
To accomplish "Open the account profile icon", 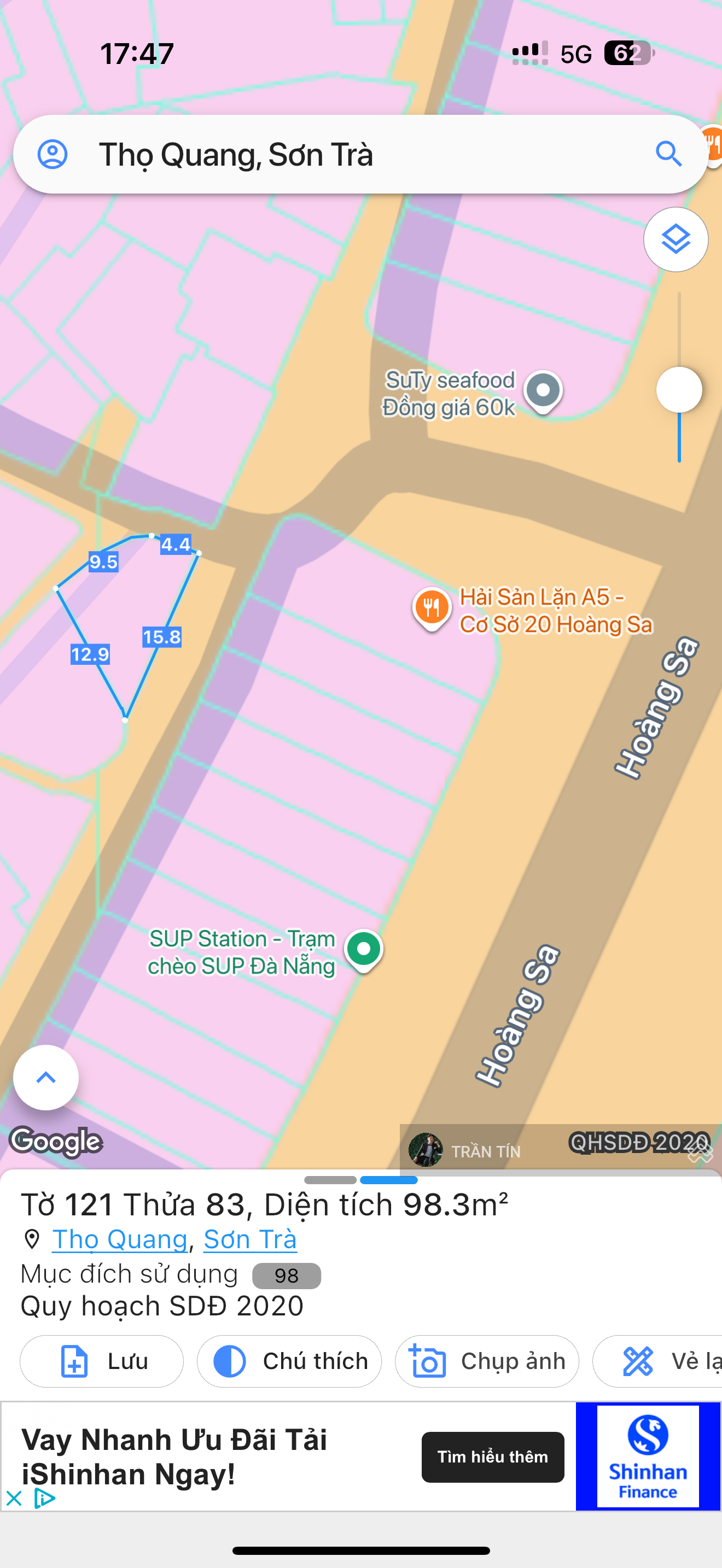I will [x=53, y=154].
